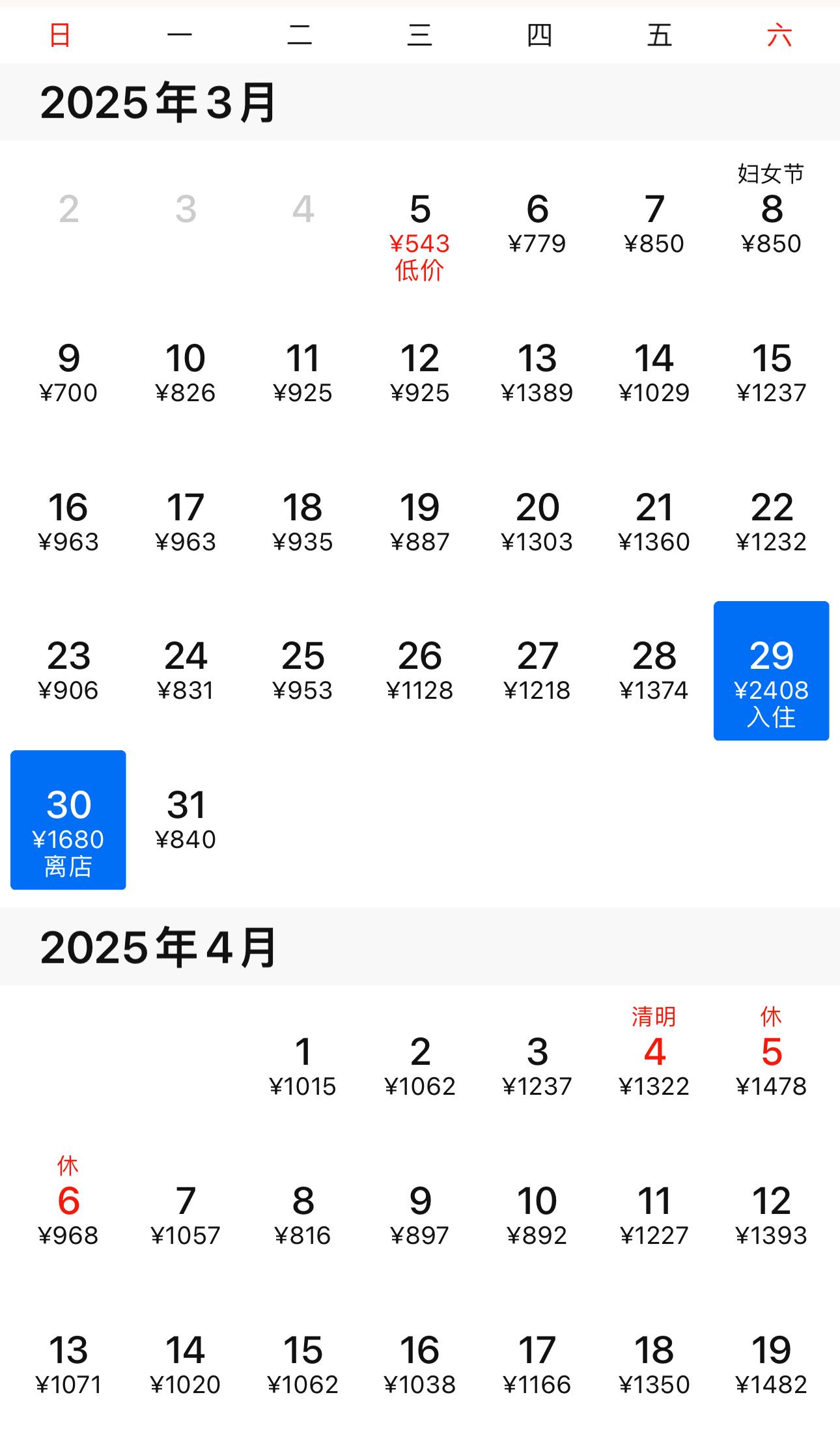Choose March 24 at ¥831

click(186, 670)
